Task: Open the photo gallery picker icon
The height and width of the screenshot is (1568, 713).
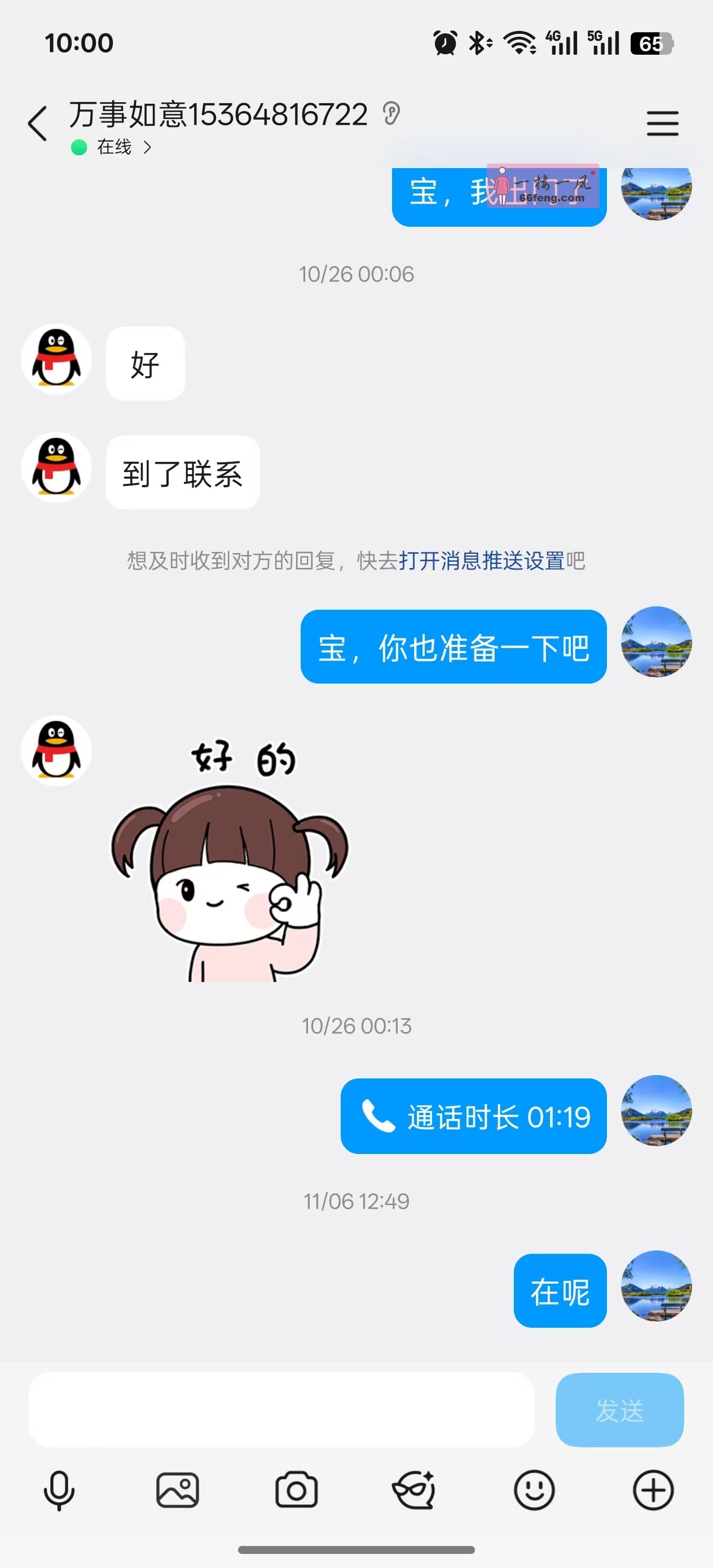Action: point(177,1490)
